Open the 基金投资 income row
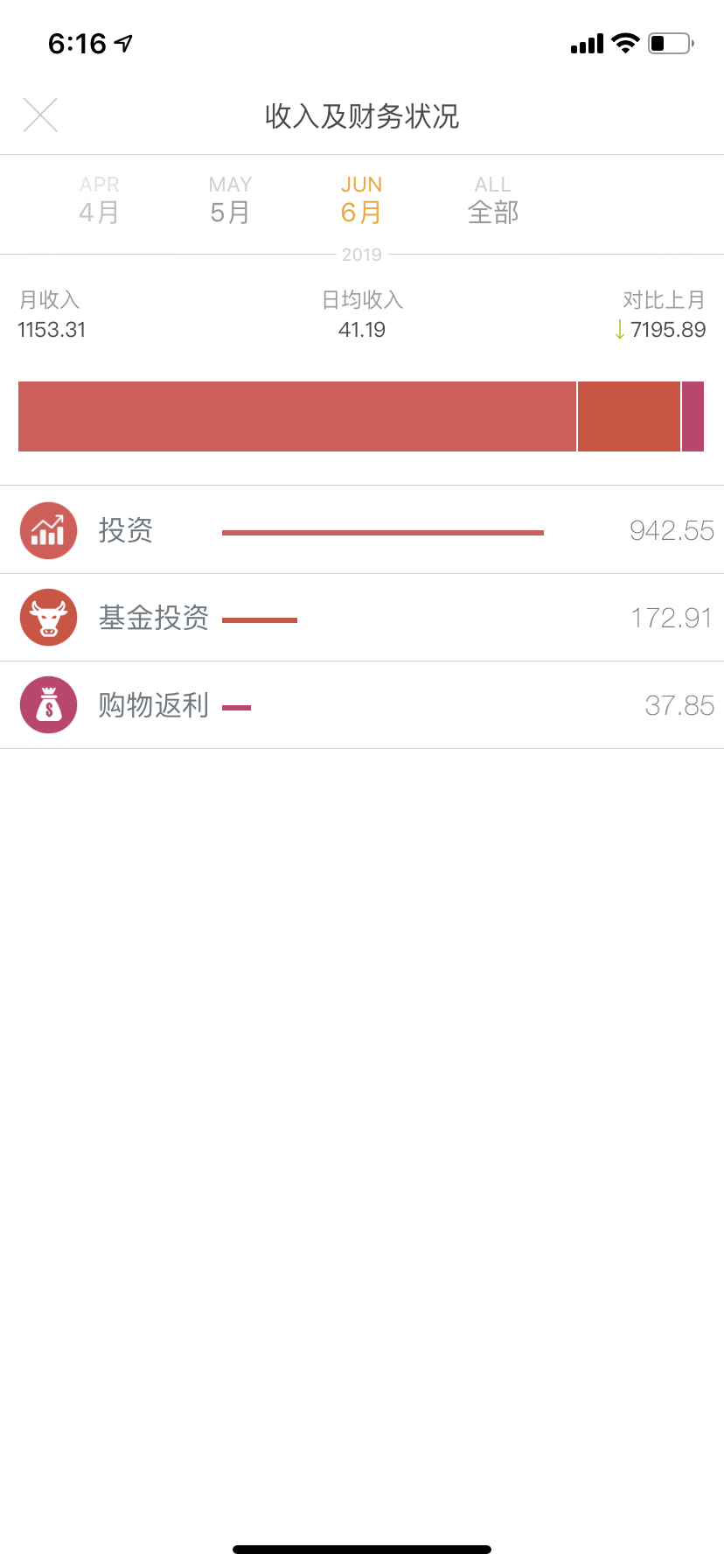The image size is (724, 1568). pyautogui.click(x=362, y=618)
